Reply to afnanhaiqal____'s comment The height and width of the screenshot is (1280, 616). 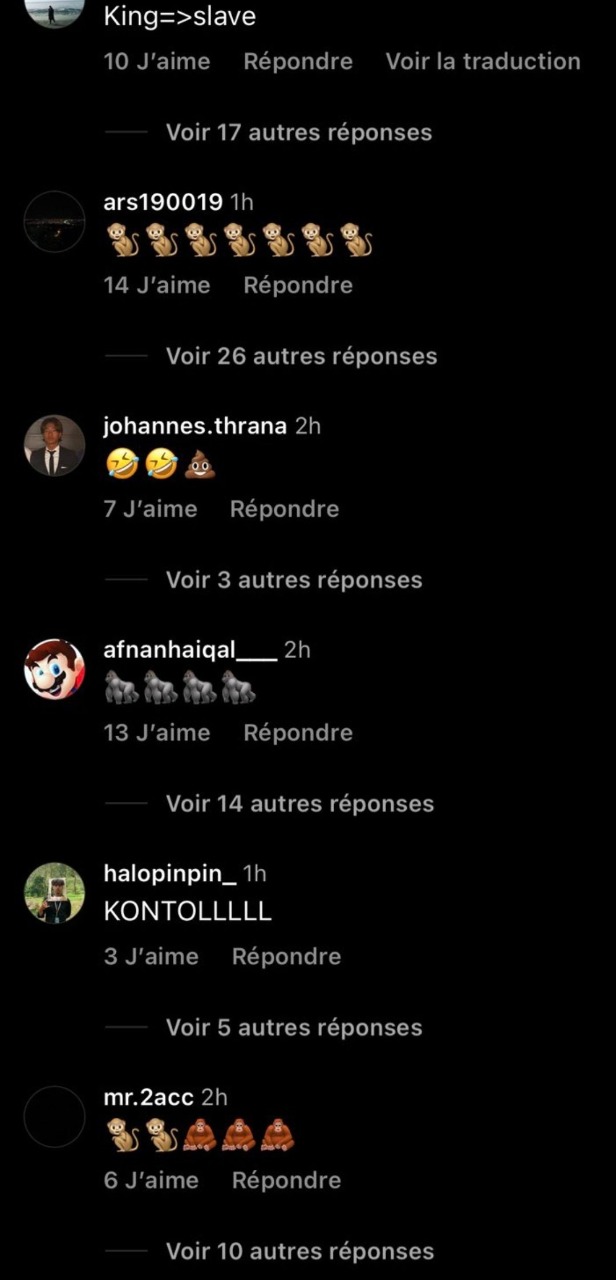click(x=298, y=733)
